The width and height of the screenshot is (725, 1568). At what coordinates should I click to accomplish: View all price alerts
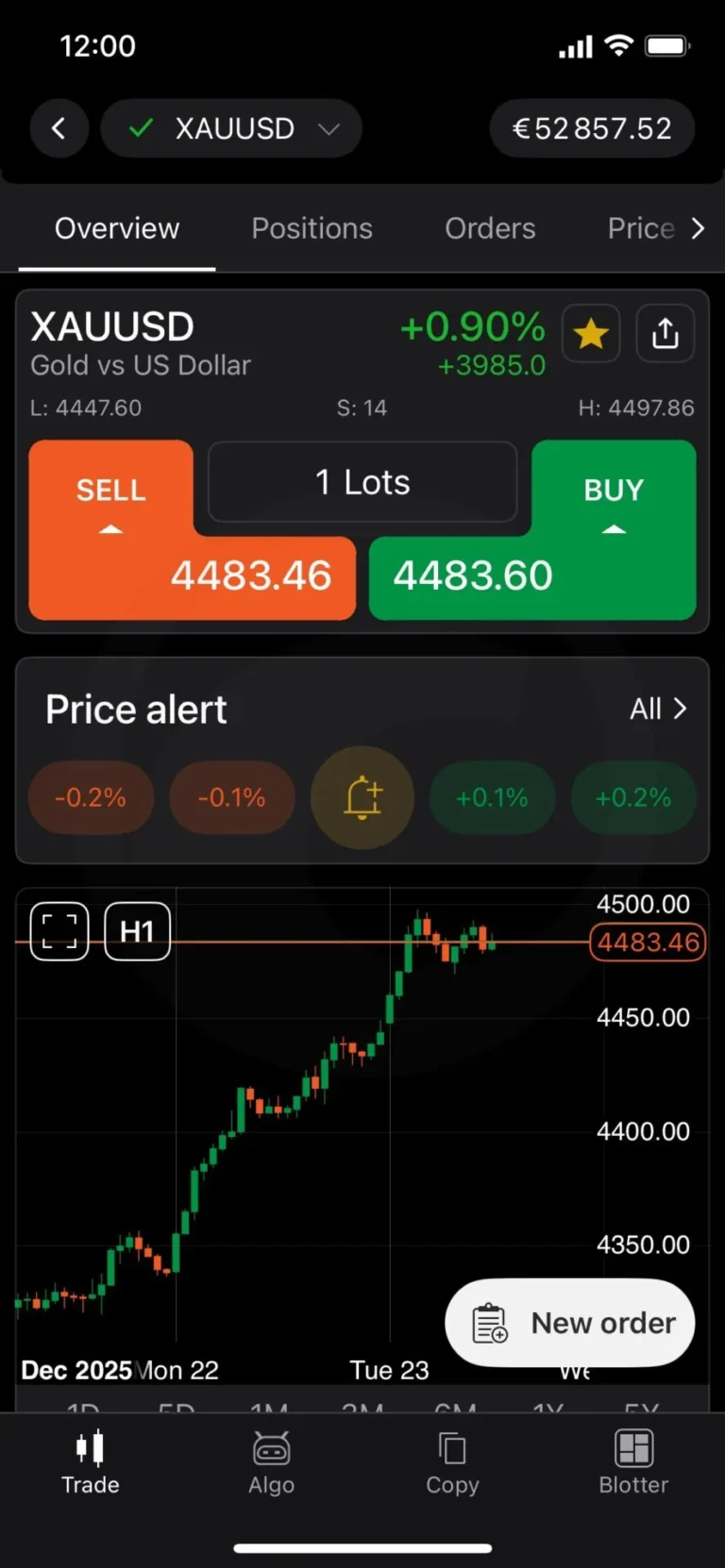pos(658,709)
